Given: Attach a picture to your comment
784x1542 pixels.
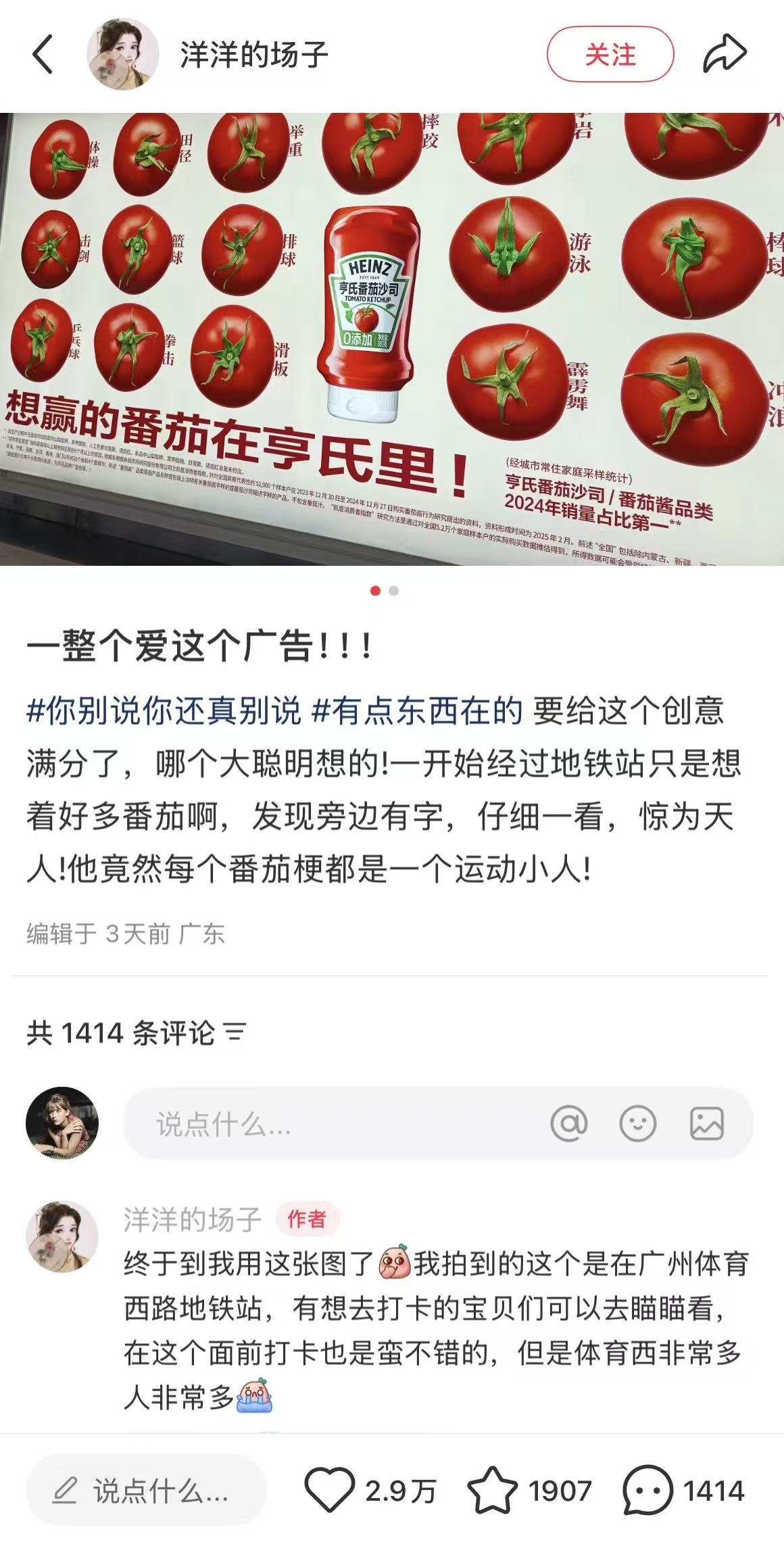Looking at the screenshot, I should pyautogui.click(x=706, y=1124).
